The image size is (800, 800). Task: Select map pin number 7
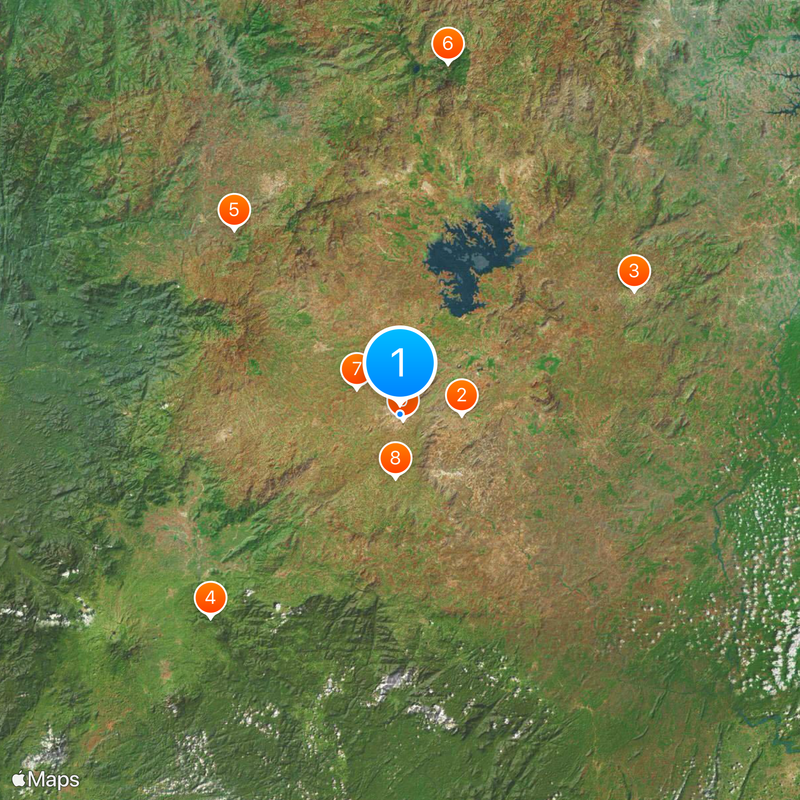tap(353, 370)
